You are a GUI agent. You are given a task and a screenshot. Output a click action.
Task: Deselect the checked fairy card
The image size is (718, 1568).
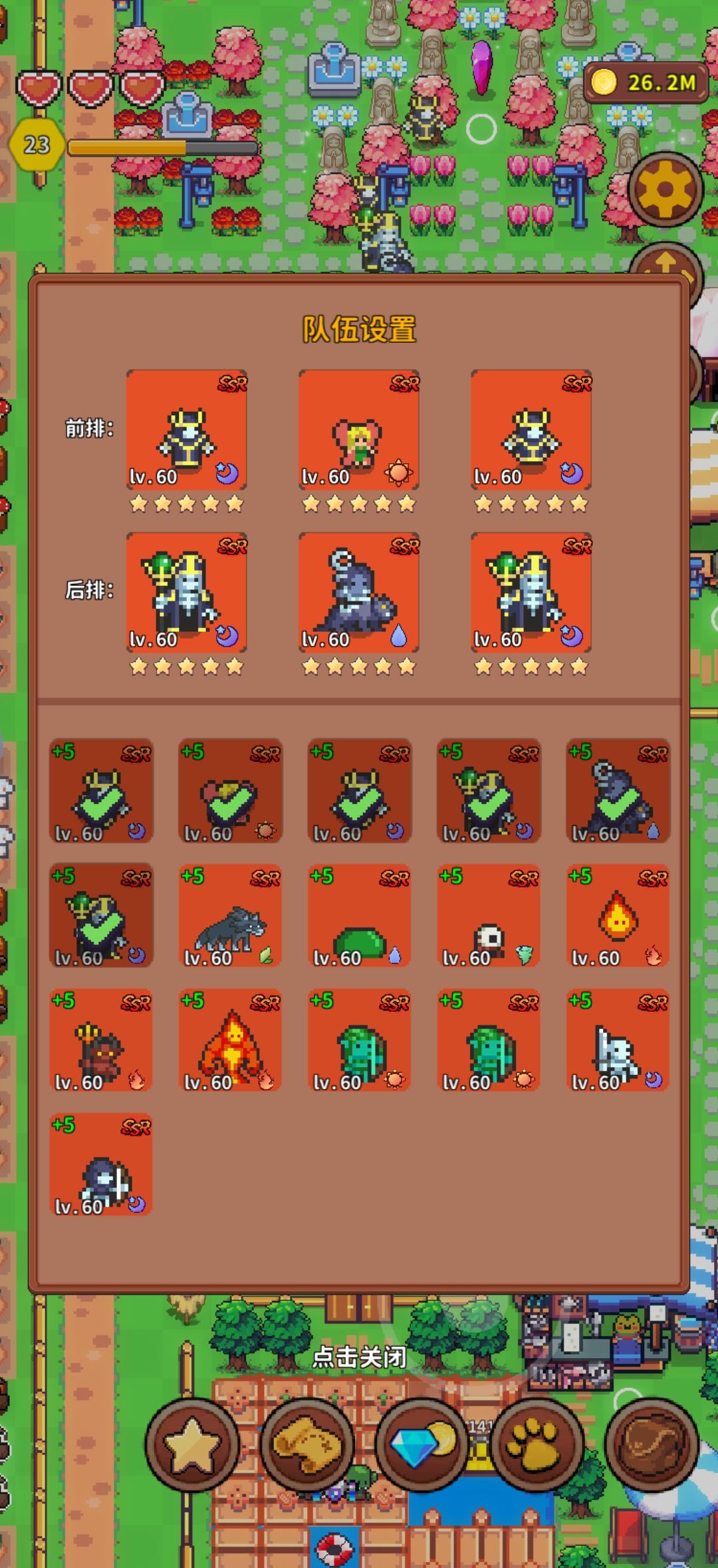coord(230,791)
